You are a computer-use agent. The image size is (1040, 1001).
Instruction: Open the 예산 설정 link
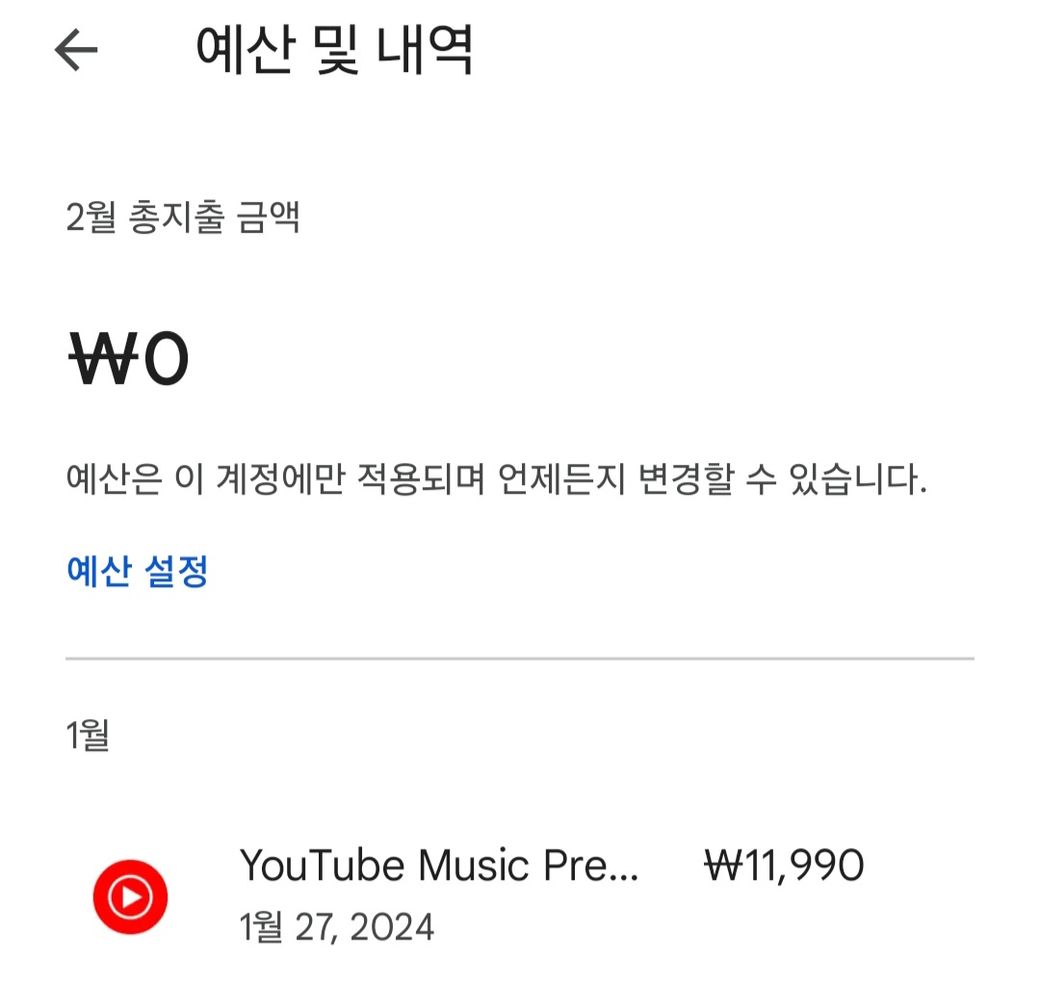(137, 572)
